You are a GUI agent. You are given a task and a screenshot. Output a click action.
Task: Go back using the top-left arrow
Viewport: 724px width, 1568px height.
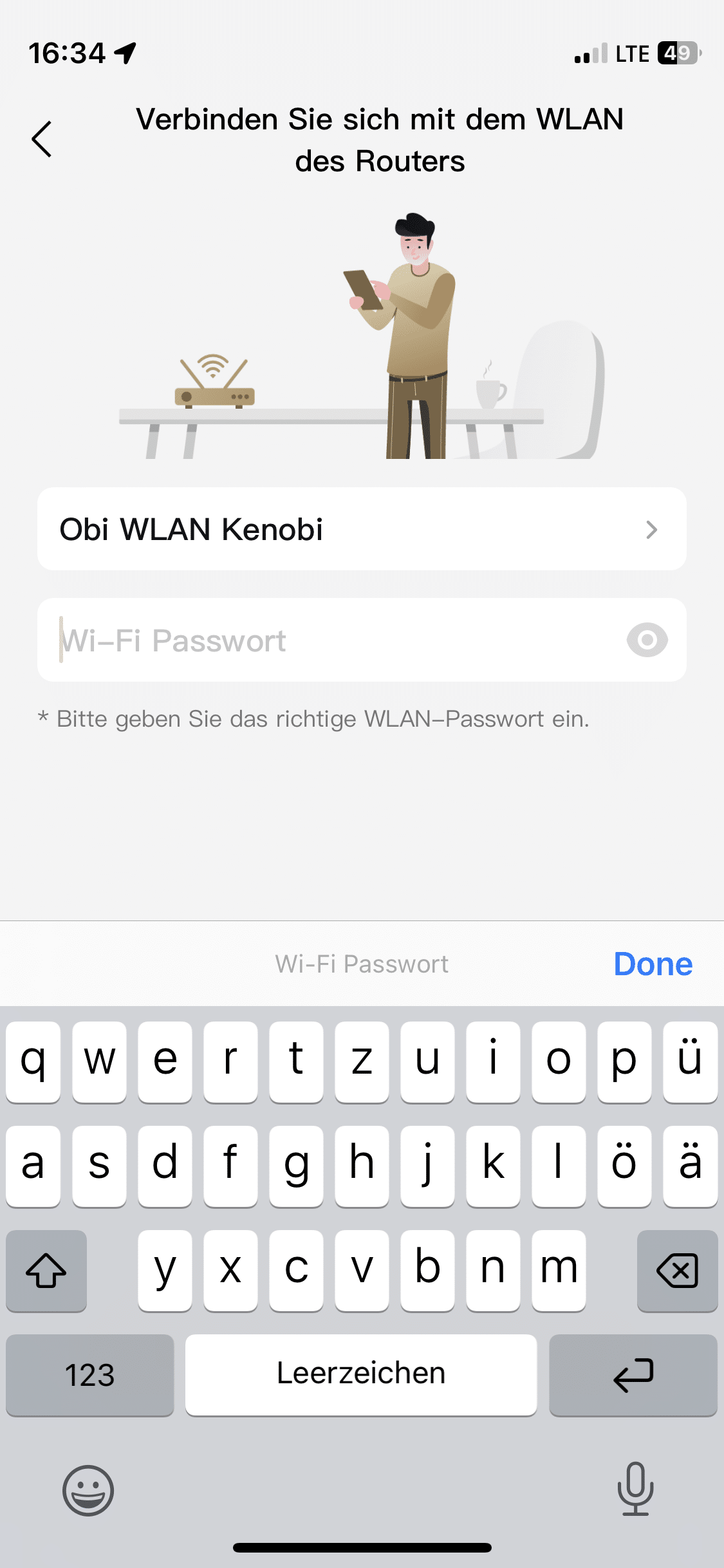point(42,138)
